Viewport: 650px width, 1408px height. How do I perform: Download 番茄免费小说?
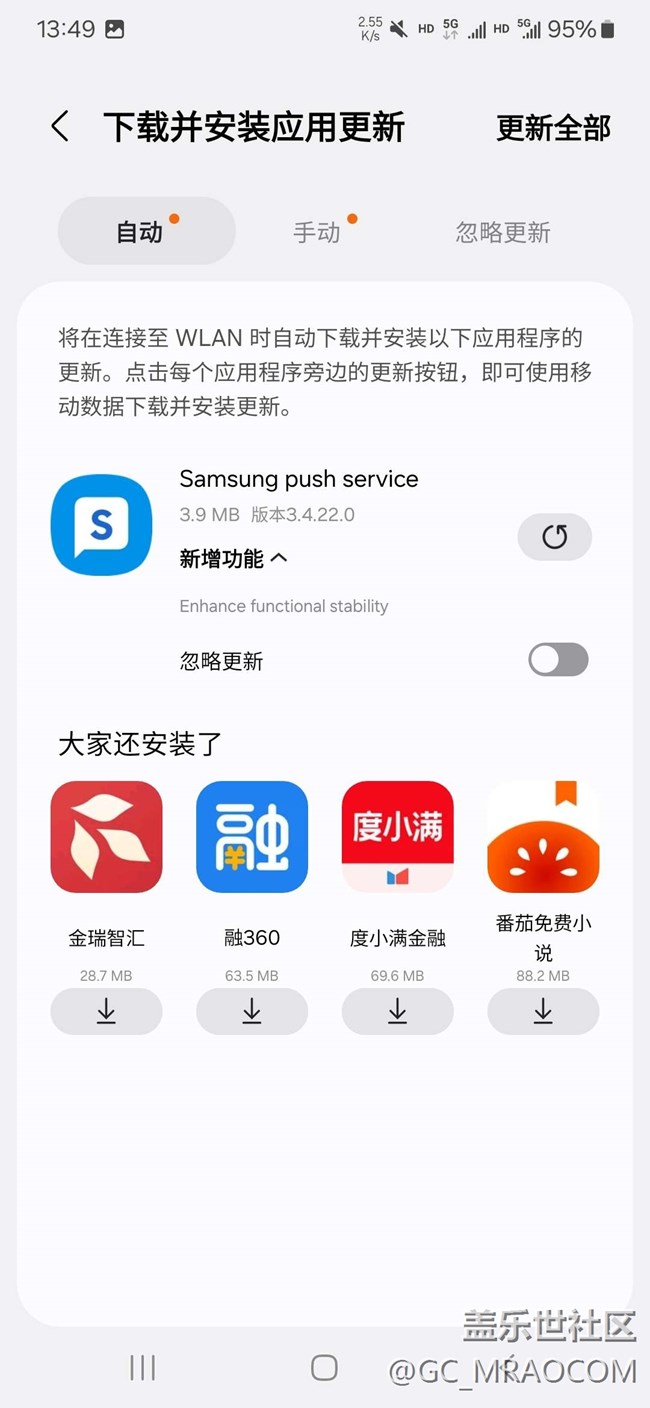click(543, 1011)
